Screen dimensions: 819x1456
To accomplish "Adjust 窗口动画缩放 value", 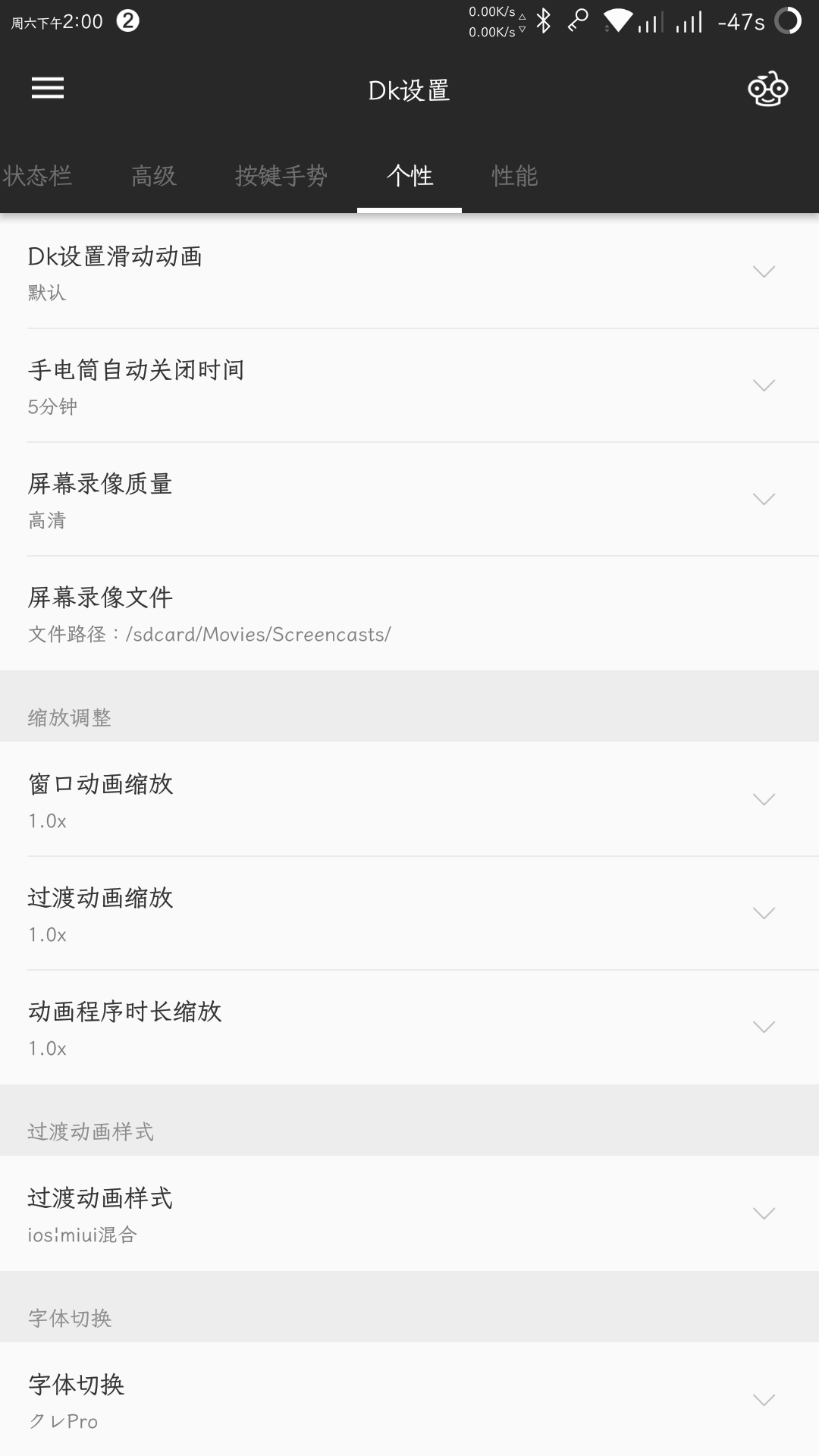I will 409,799.
